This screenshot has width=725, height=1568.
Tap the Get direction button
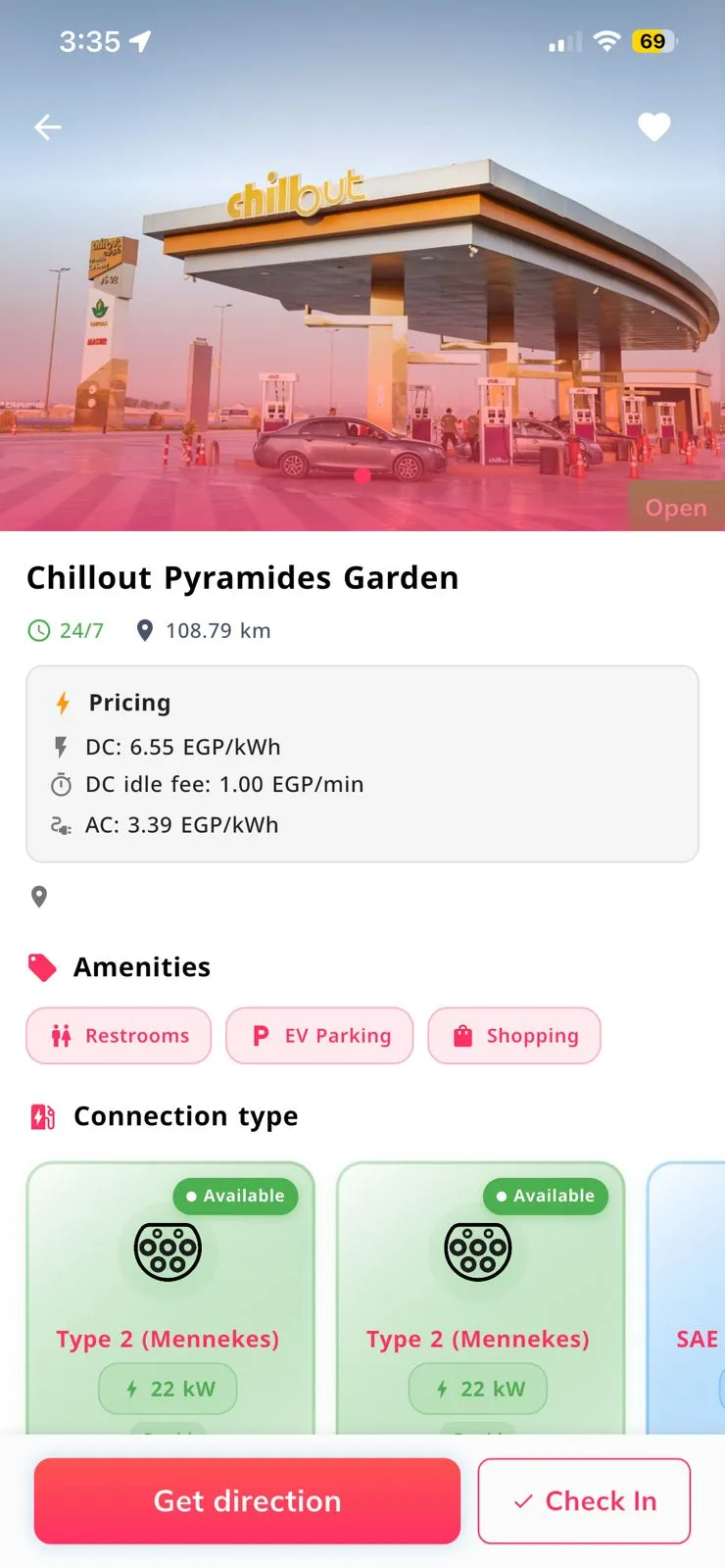tap(247, 1500)
